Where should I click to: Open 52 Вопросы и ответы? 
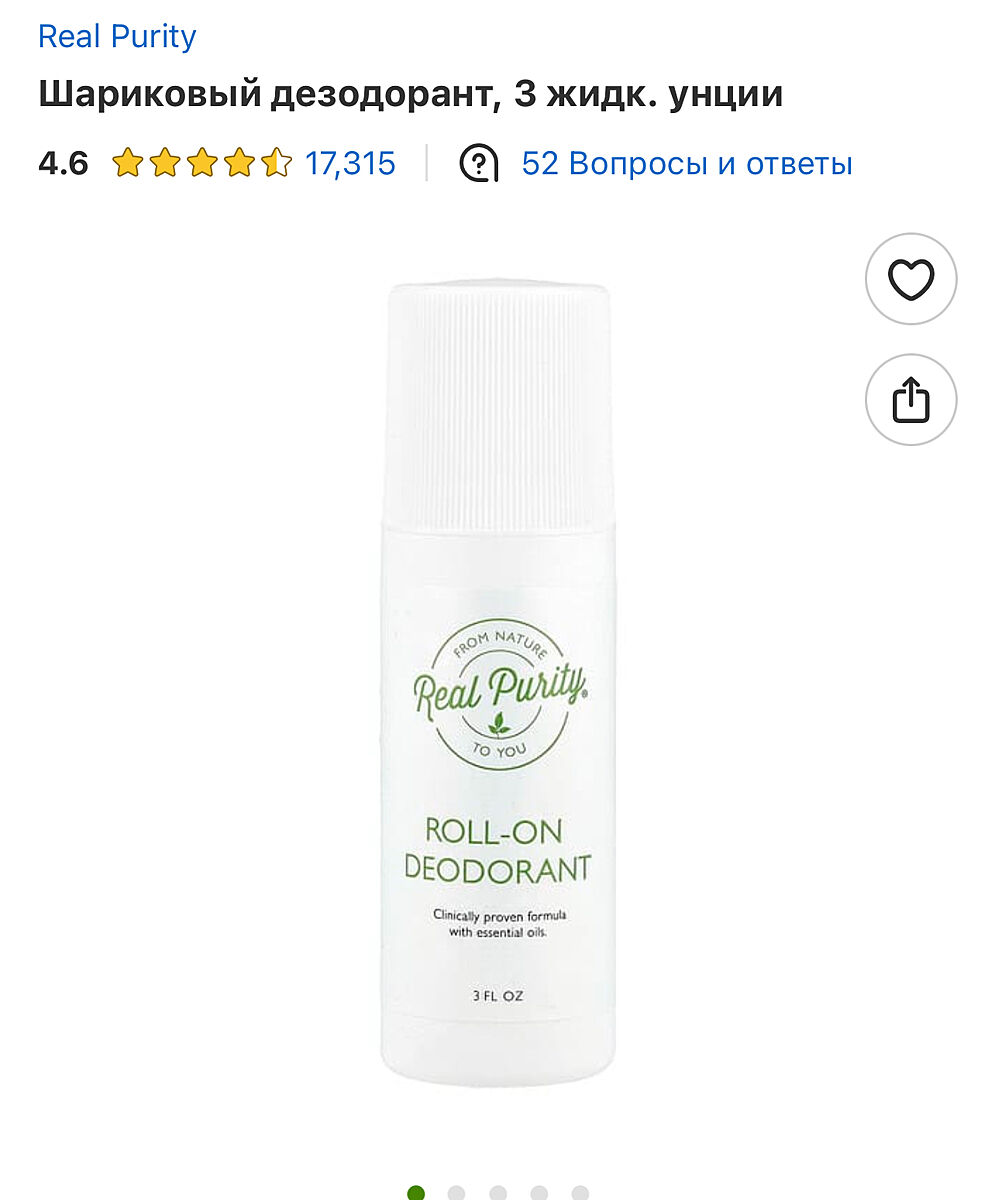point(686,163)
